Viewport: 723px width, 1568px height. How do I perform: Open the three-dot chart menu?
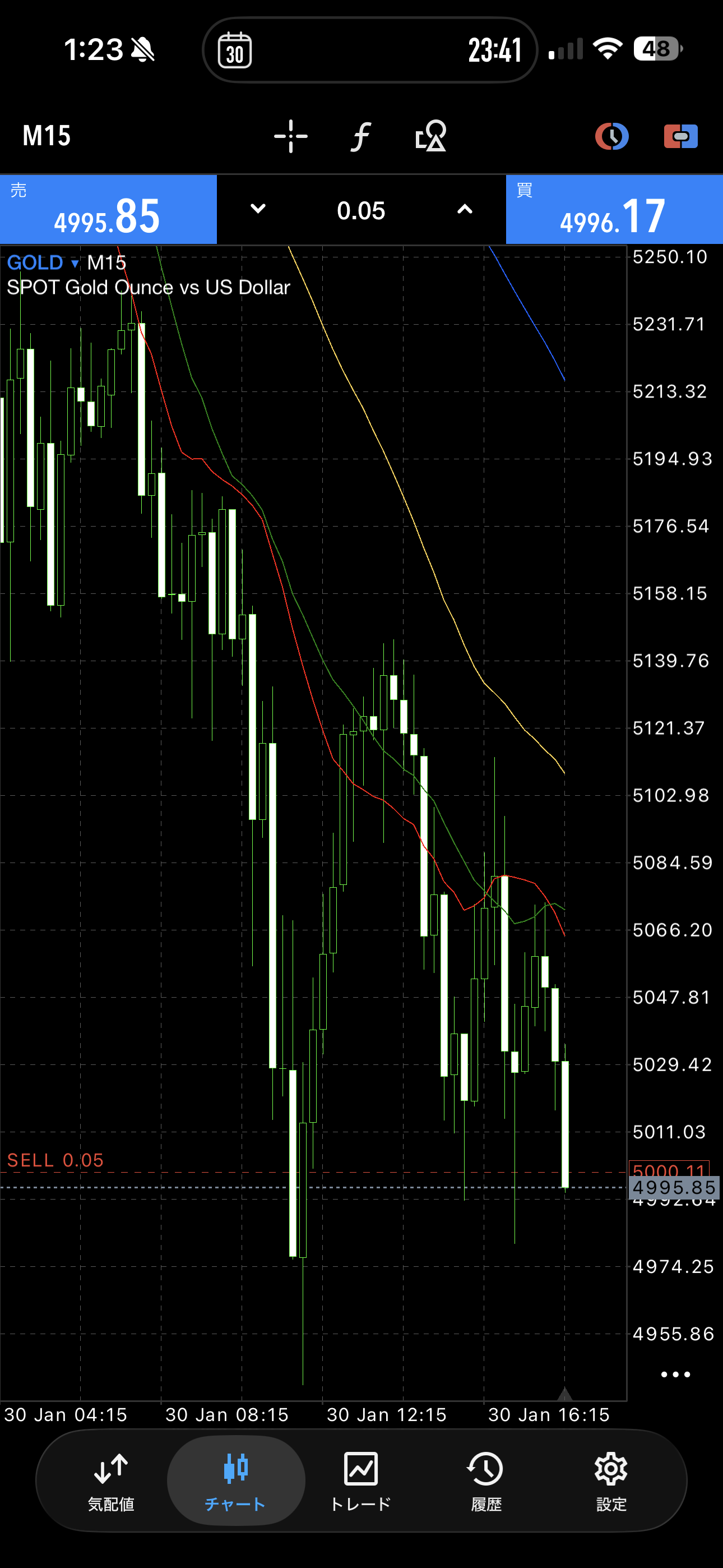[x=675, y=1375]
